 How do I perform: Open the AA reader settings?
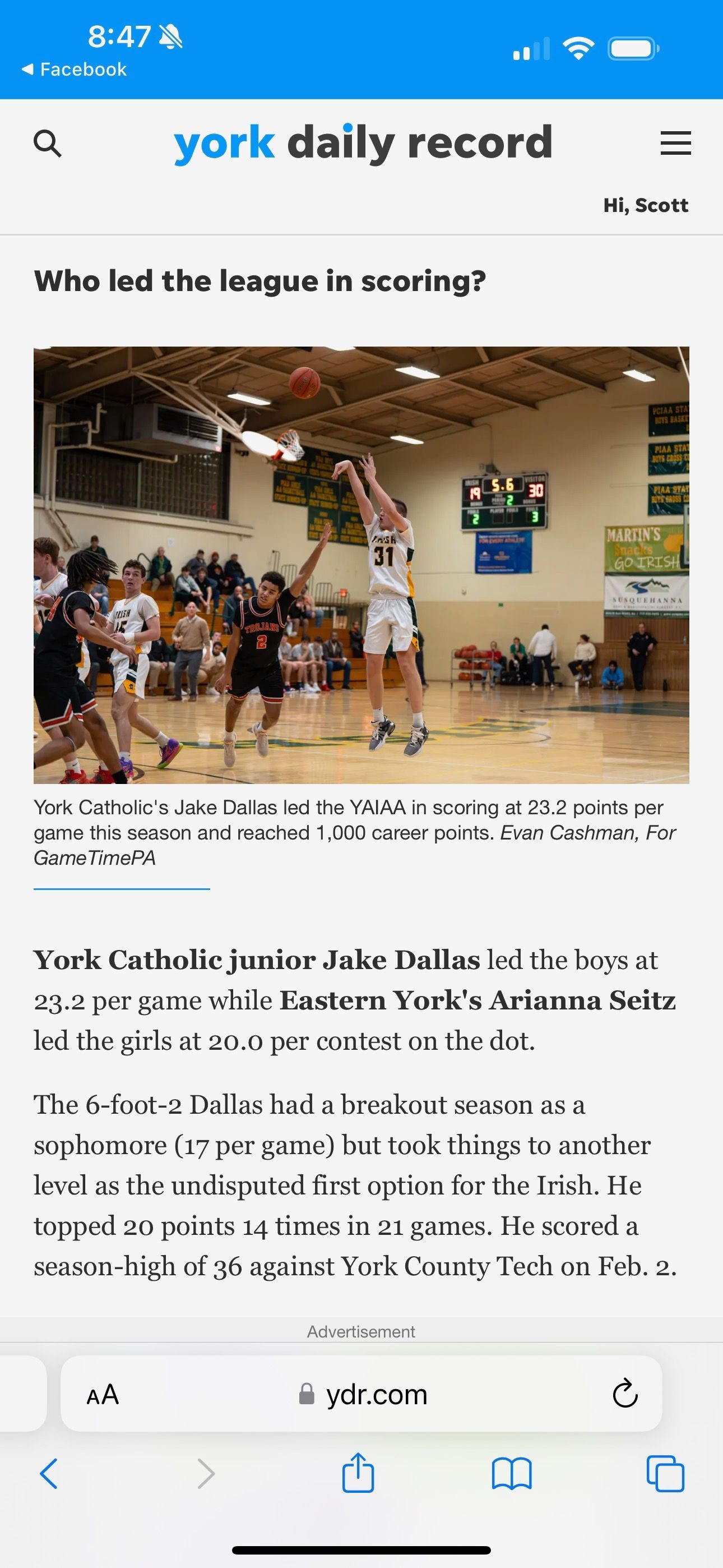pyautogui.click(x=102, y=1395)
